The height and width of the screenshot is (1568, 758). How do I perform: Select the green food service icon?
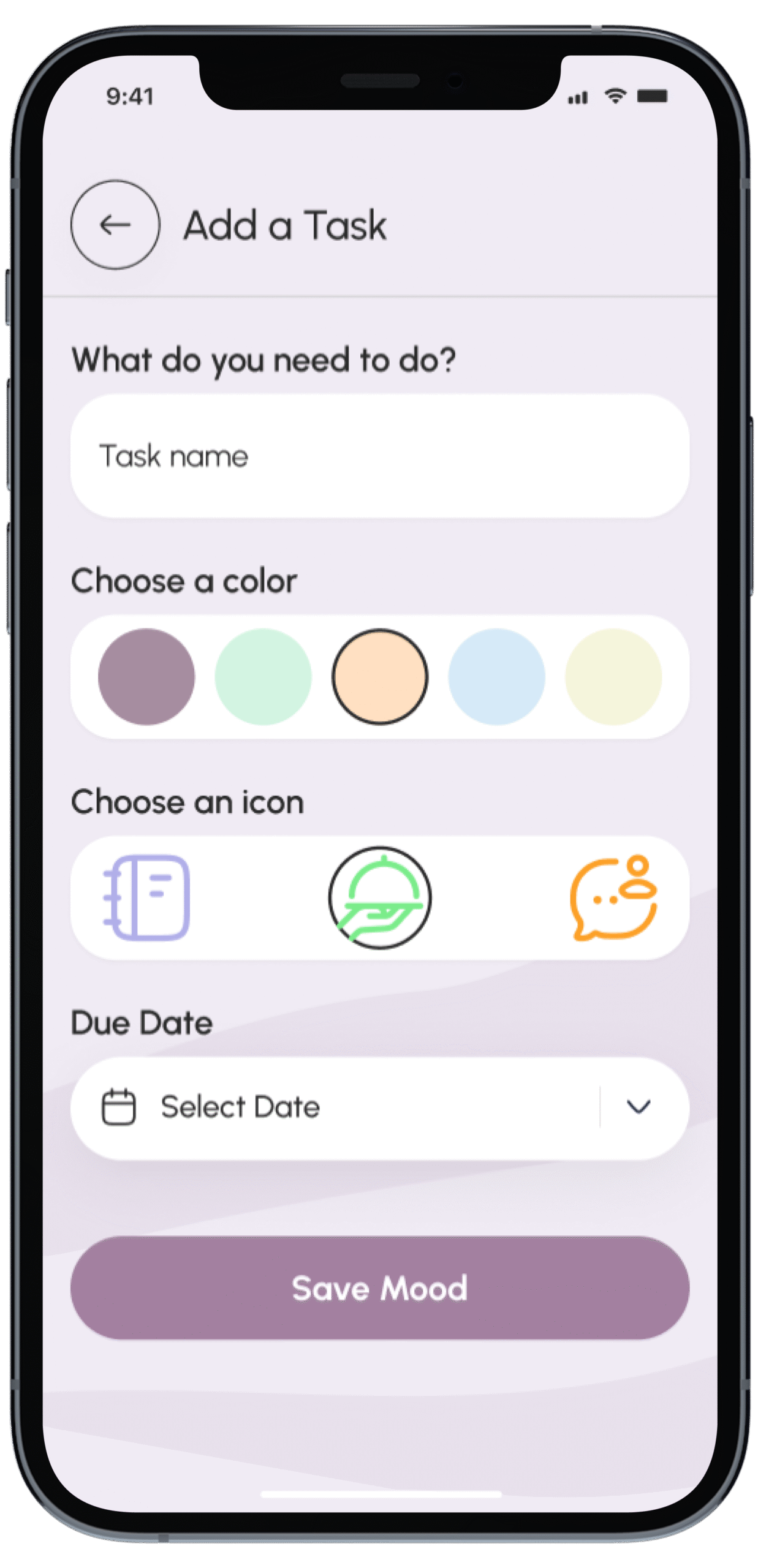click(380, 898)
